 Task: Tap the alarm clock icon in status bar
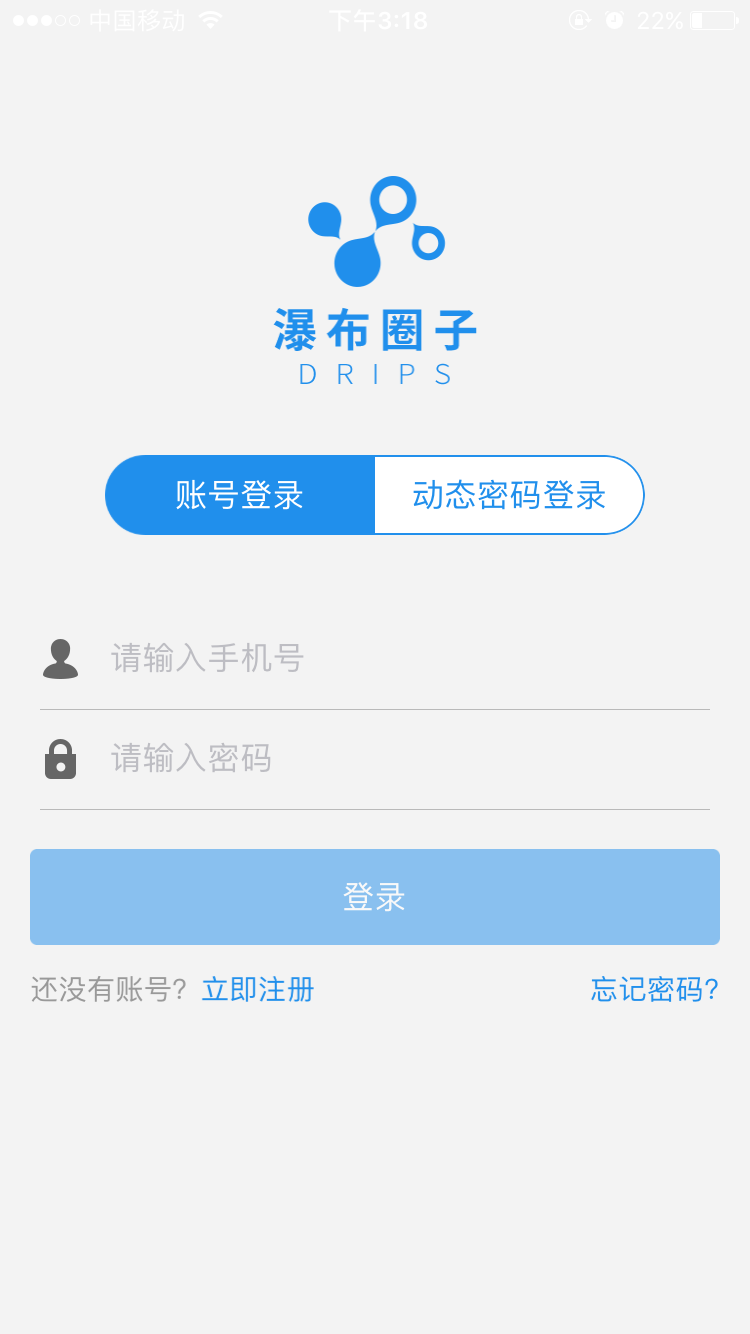(616, 18)
